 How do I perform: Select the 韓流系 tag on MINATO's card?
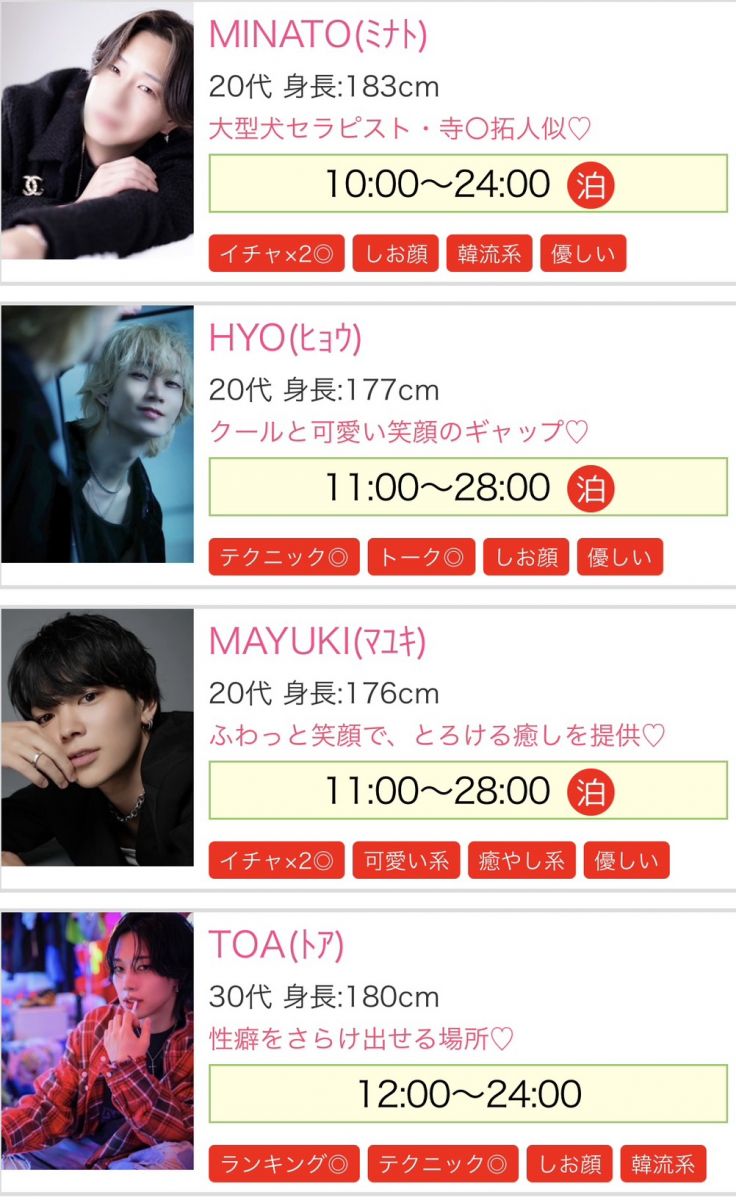click(x=490, y=254)
